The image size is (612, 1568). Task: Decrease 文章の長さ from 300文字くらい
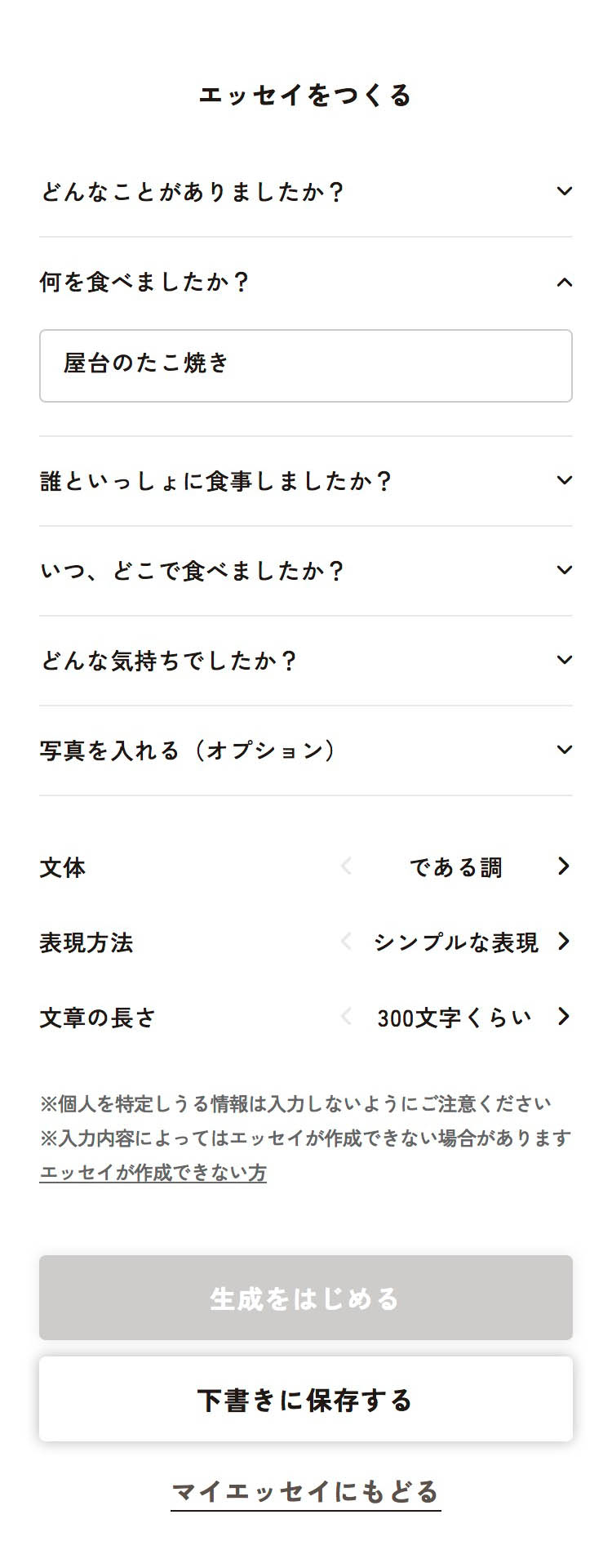click(x=346, y=1017)
